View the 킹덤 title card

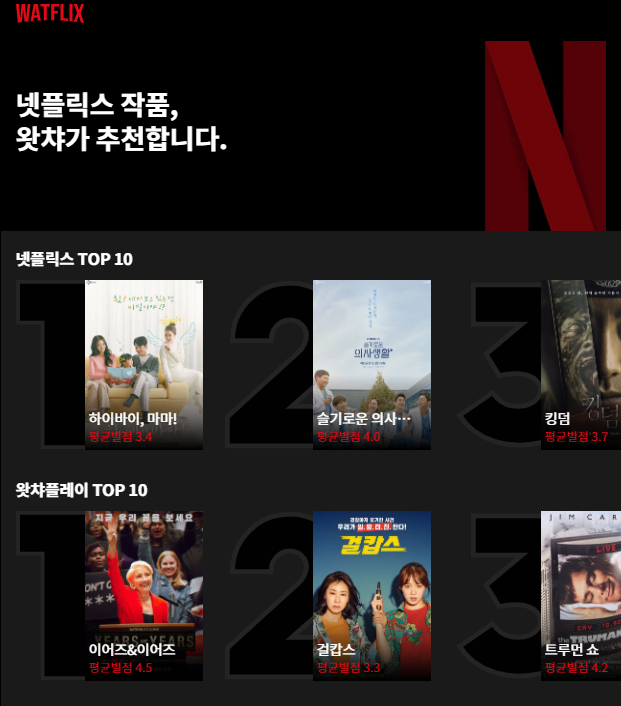(x=581, y=364)
